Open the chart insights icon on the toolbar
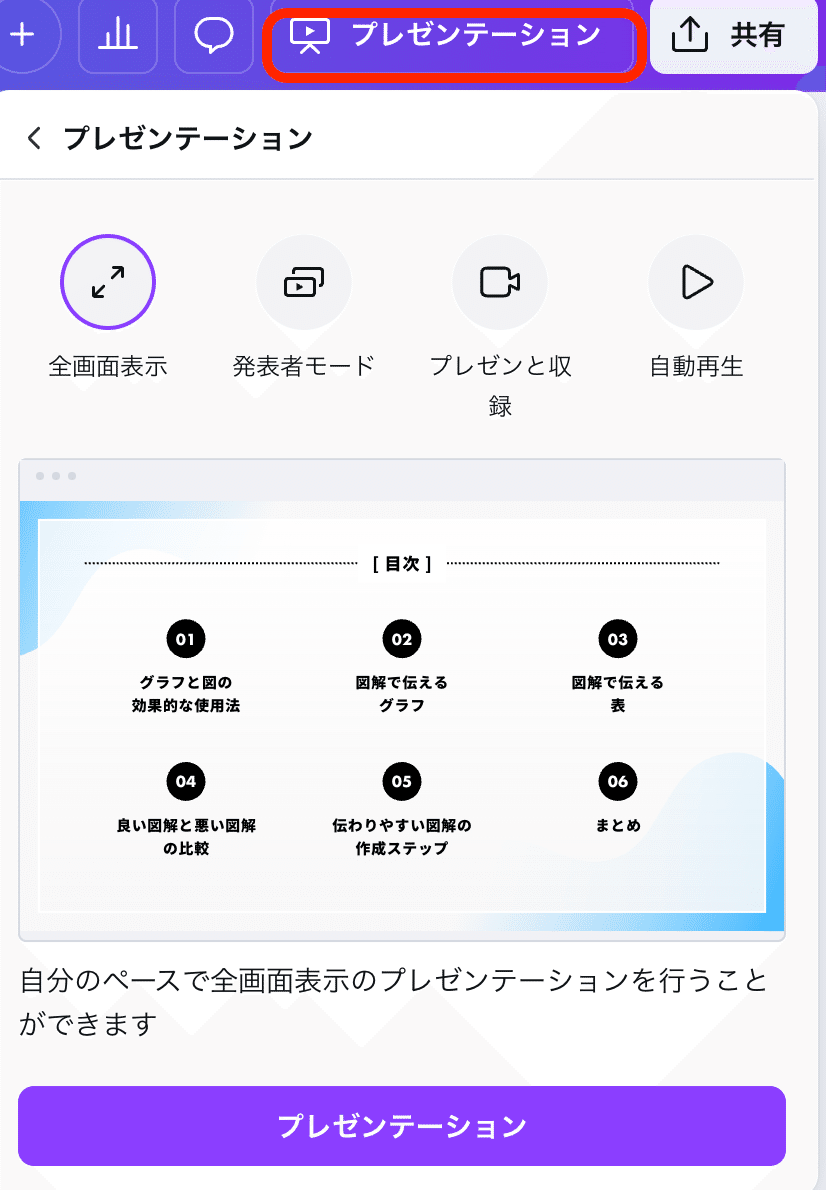The height and width of the screenshot is (1190, 826). (x=118, y=36)
